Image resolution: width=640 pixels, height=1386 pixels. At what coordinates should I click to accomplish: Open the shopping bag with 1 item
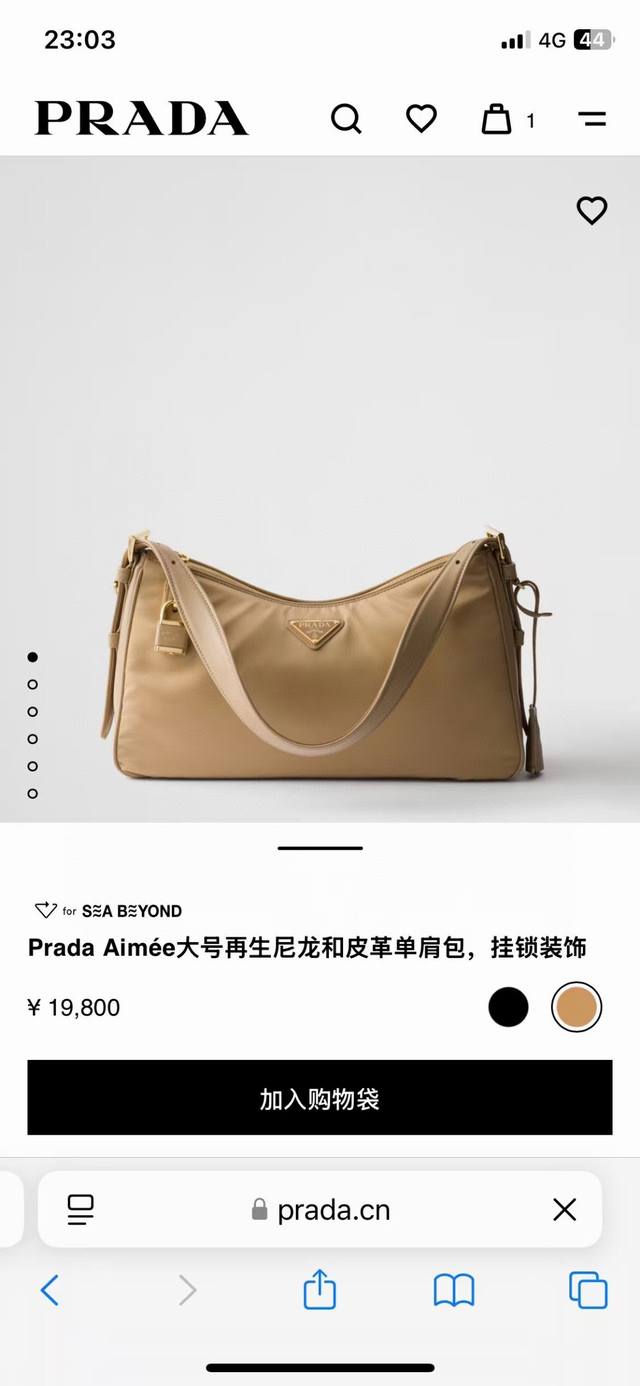tap(497, 120)
